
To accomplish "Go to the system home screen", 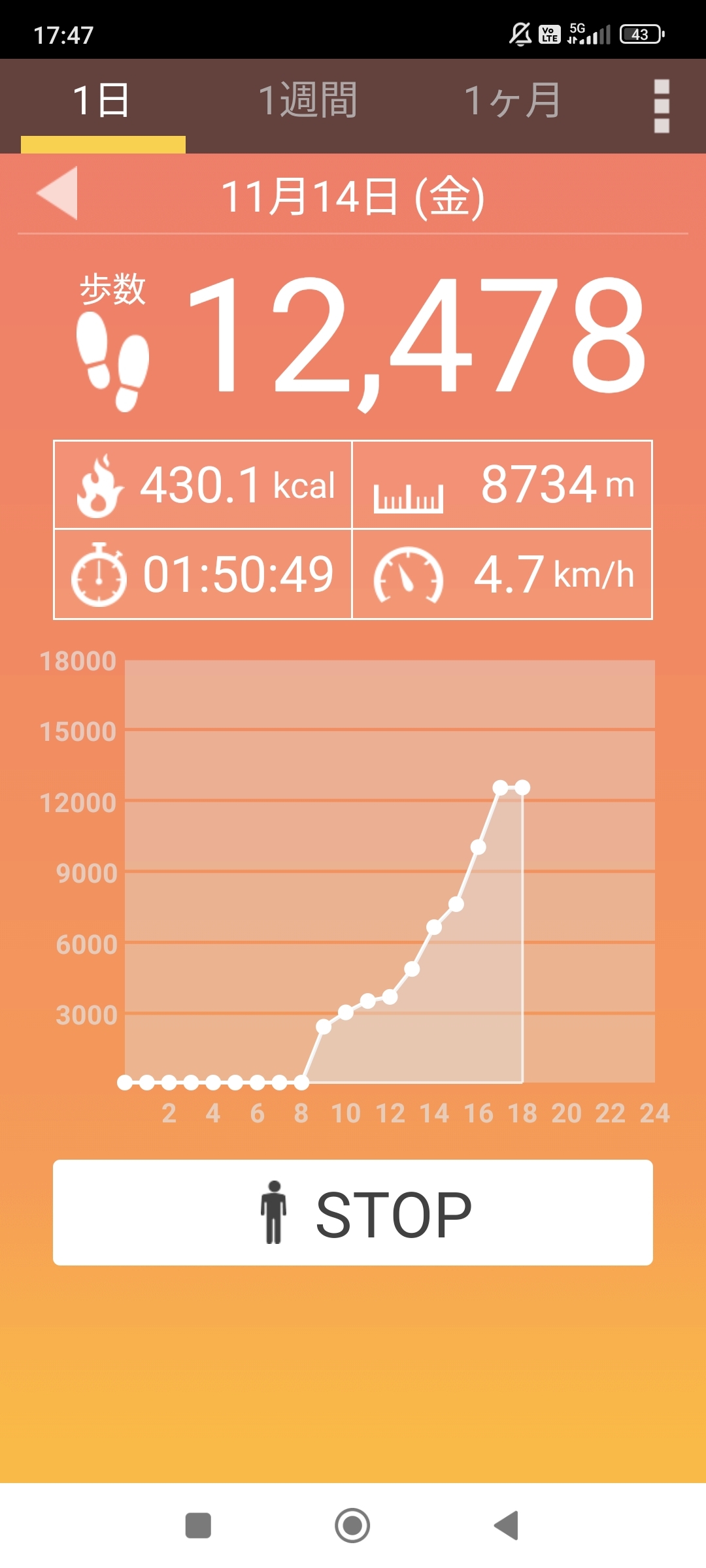I will pyautogui.click(x=352, y=1526).
